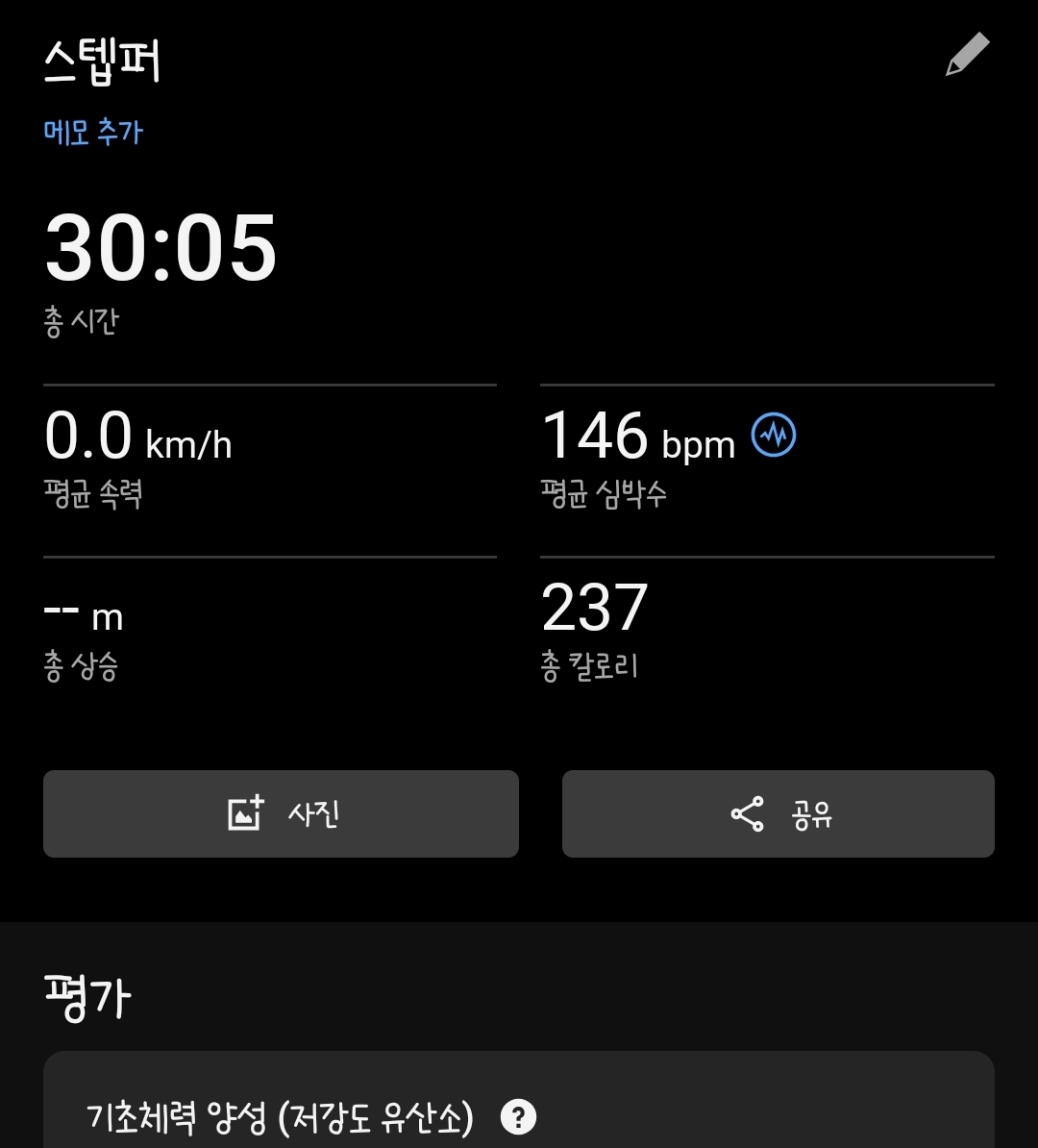Share this workout via 공유 button
This screenshot has height=1148, width=1038.
pyautogui.click(x=778, y=813)
